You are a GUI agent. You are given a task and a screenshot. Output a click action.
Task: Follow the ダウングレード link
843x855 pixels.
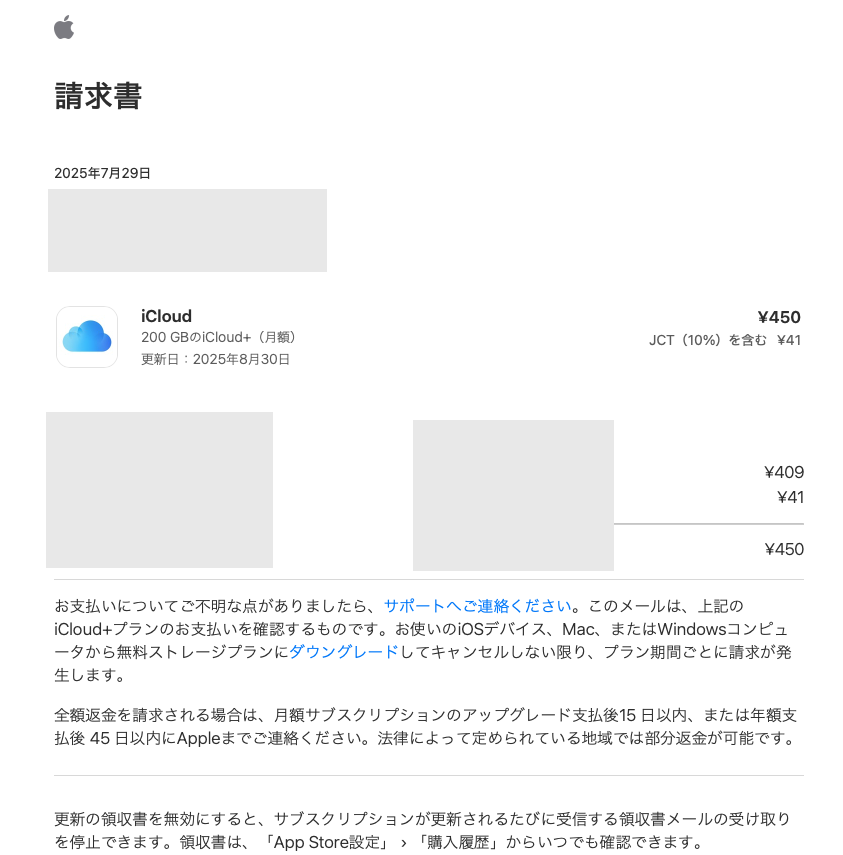[x=343, y=652]
